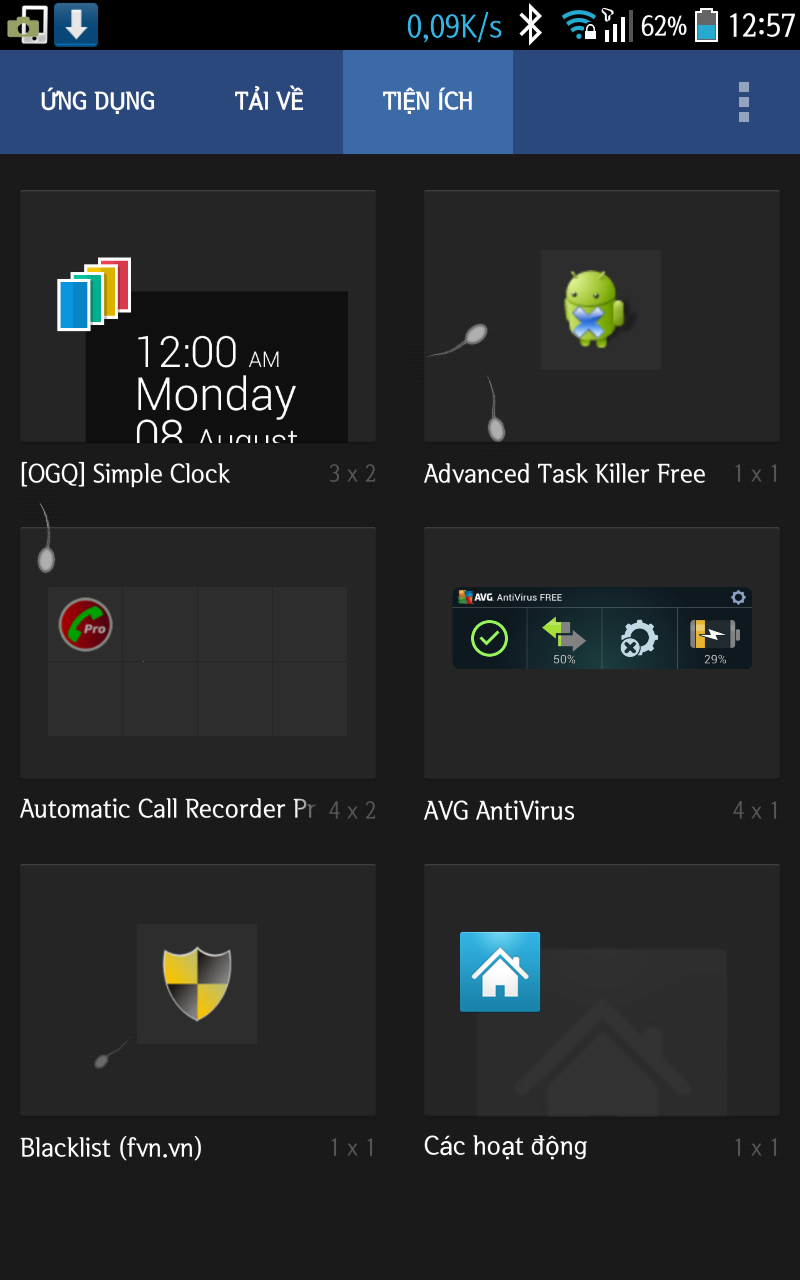Open the overflow menu
The width and height of the screenshot is (800, 1280).
tap(743, 102)
